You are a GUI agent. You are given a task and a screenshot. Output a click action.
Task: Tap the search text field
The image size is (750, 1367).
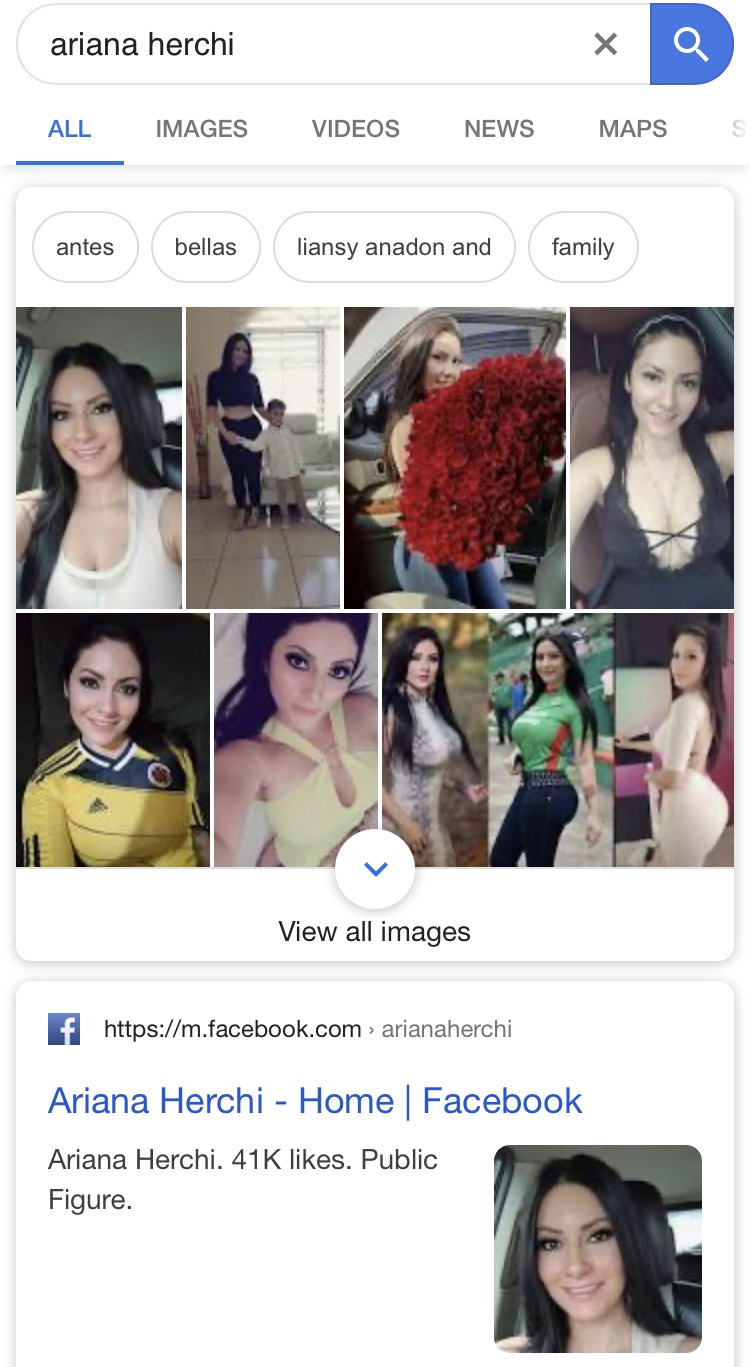[300, 45]
